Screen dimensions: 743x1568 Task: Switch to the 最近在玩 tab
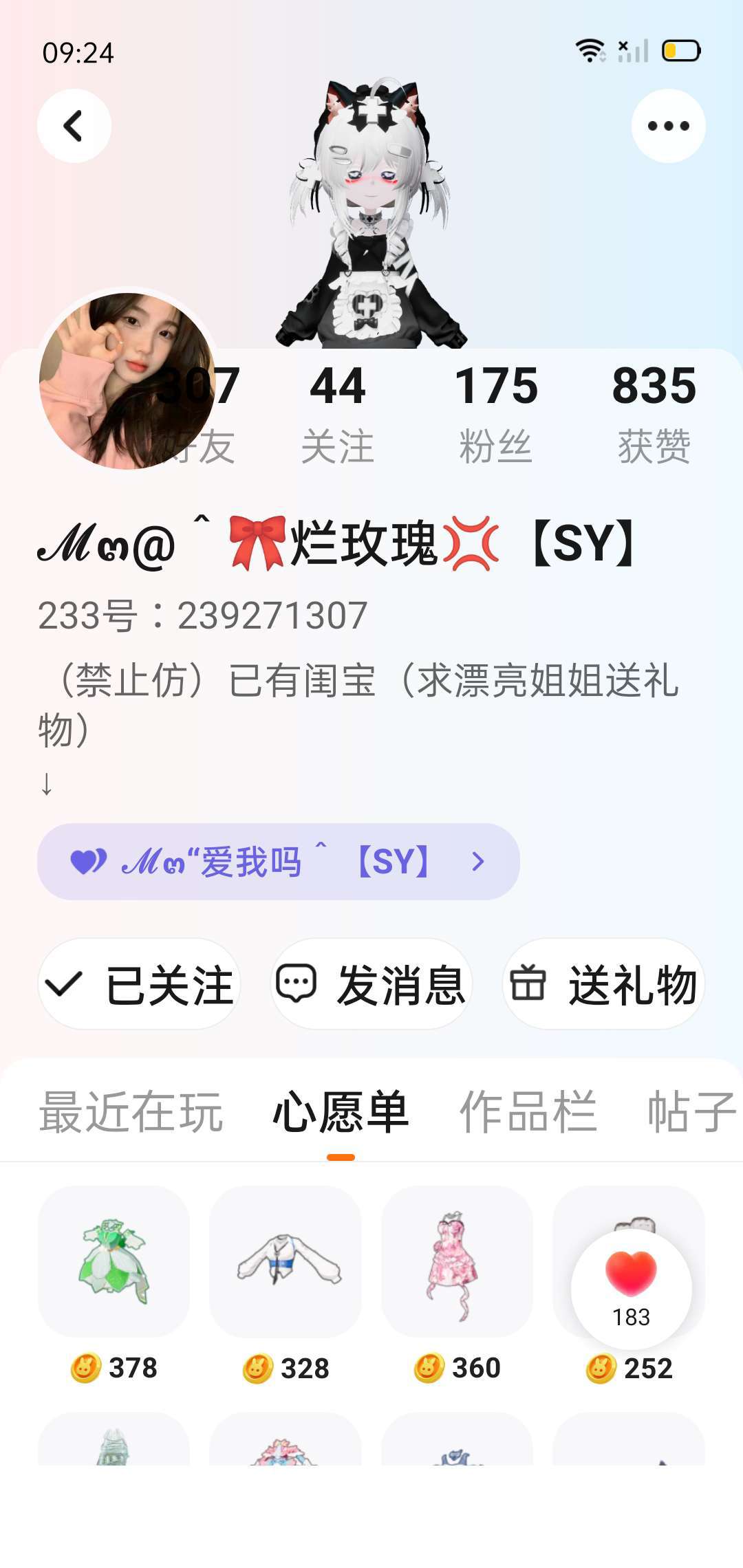(131, 1111)
